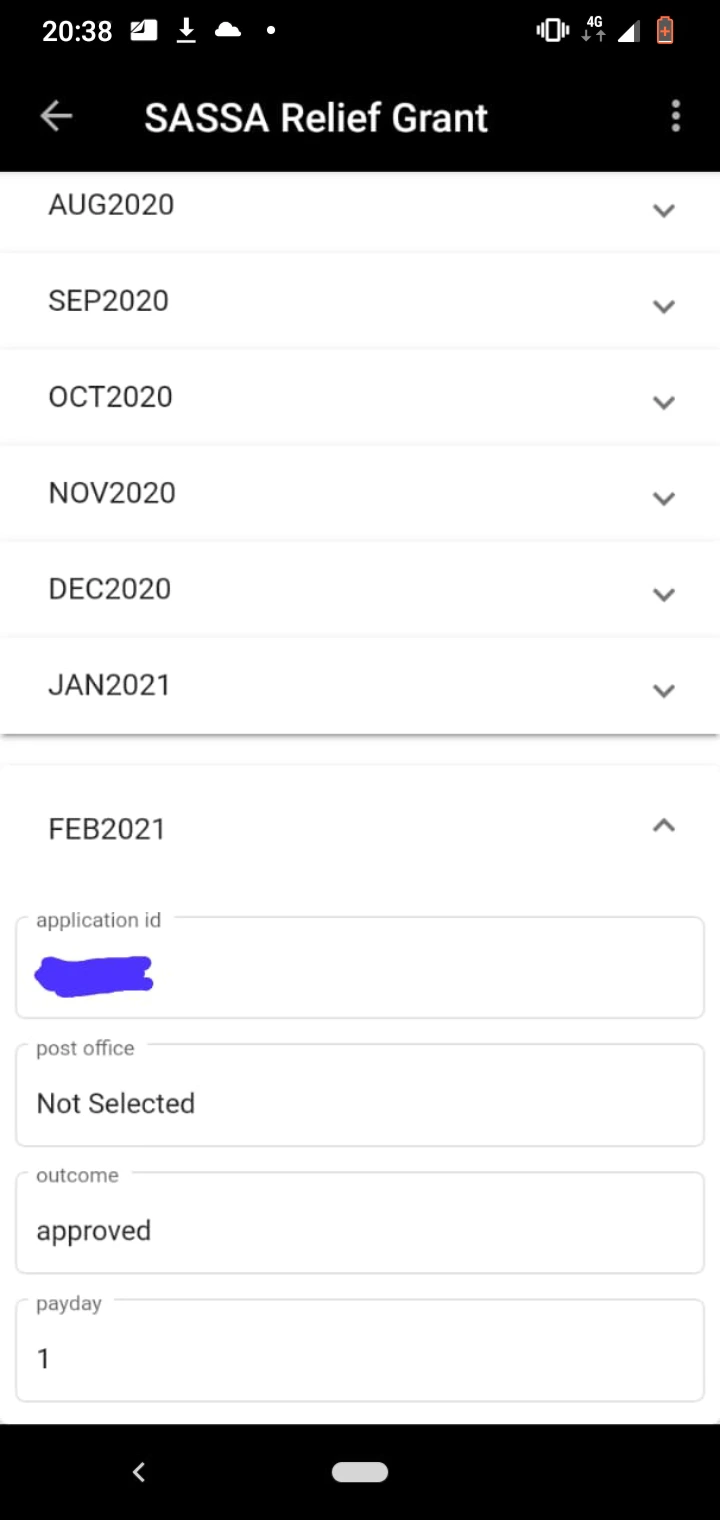Open the overflow menu
Screen dimensions: 720x1520
[x=676, y=117]
